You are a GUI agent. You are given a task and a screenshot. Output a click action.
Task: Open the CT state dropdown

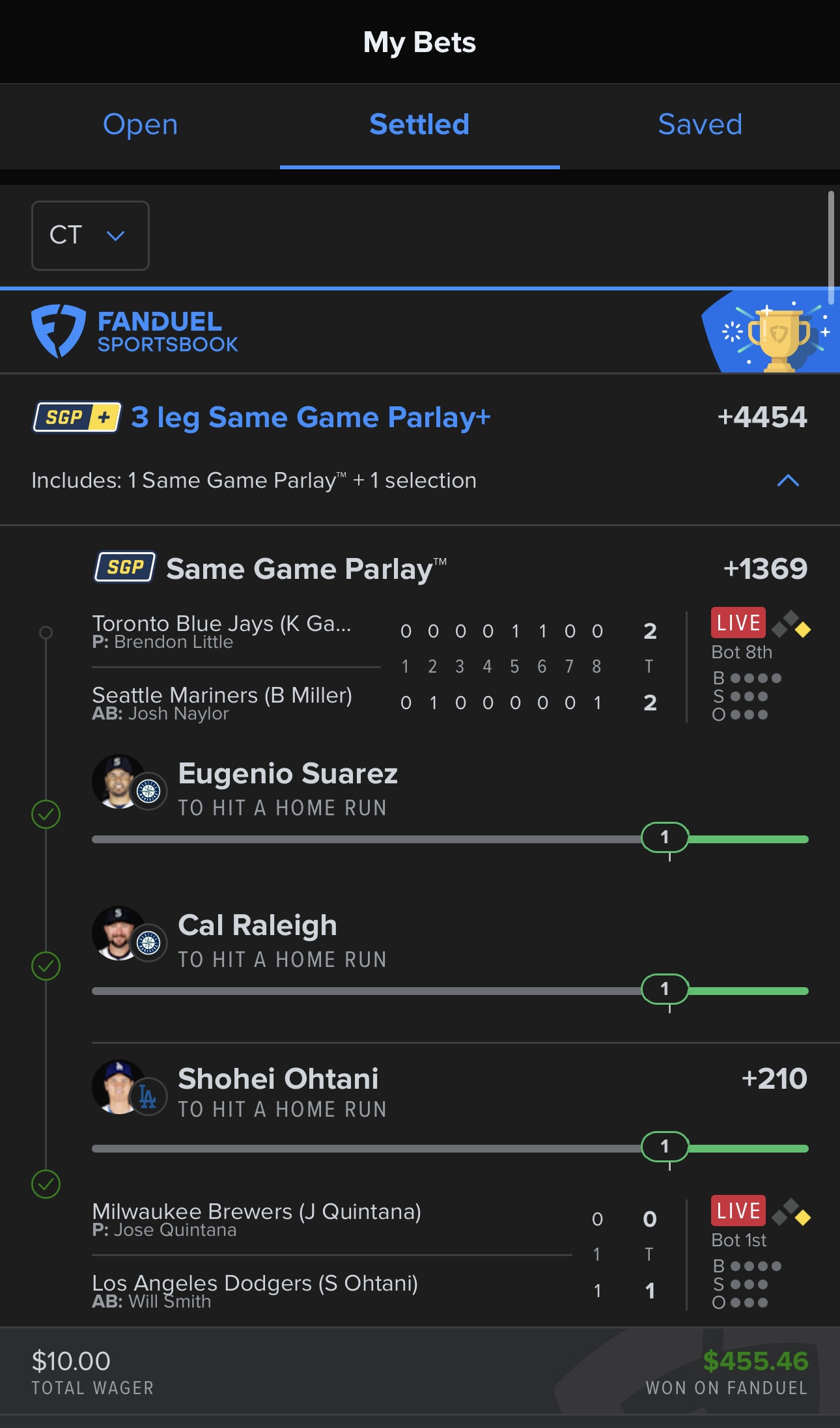click(91, 236)
